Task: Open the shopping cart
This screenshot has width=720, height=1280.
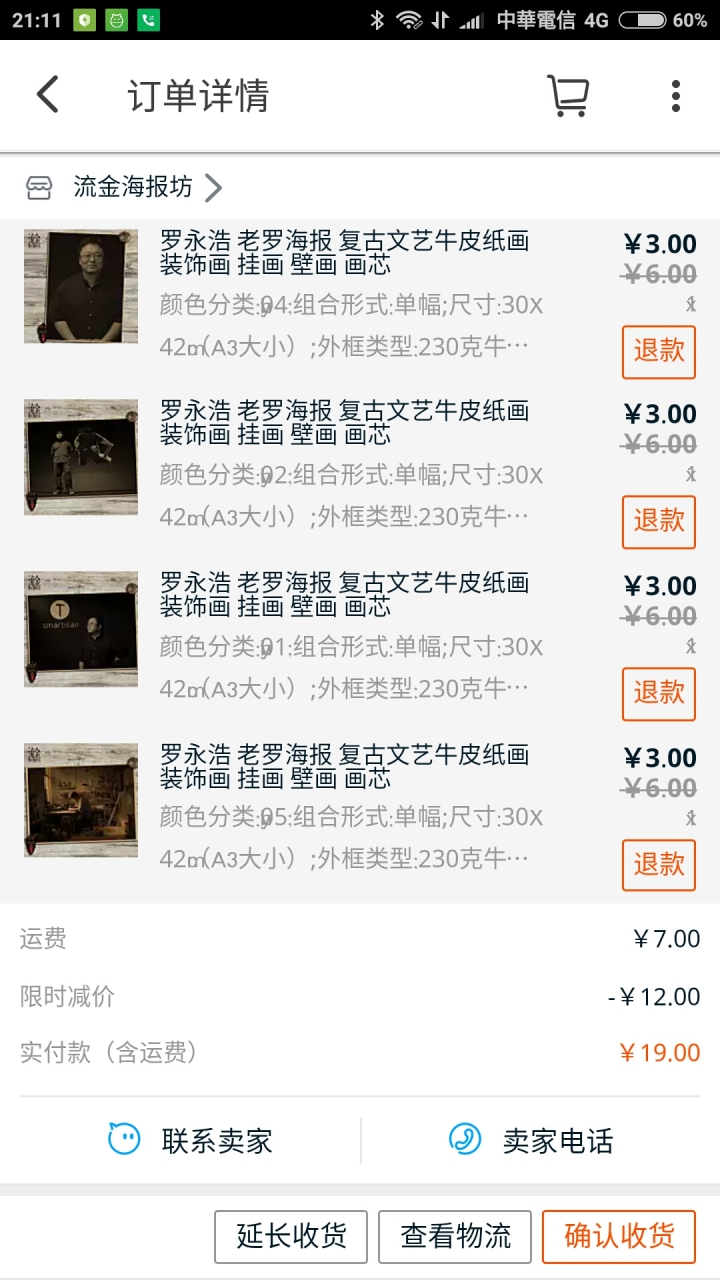Action: [567, 96]
